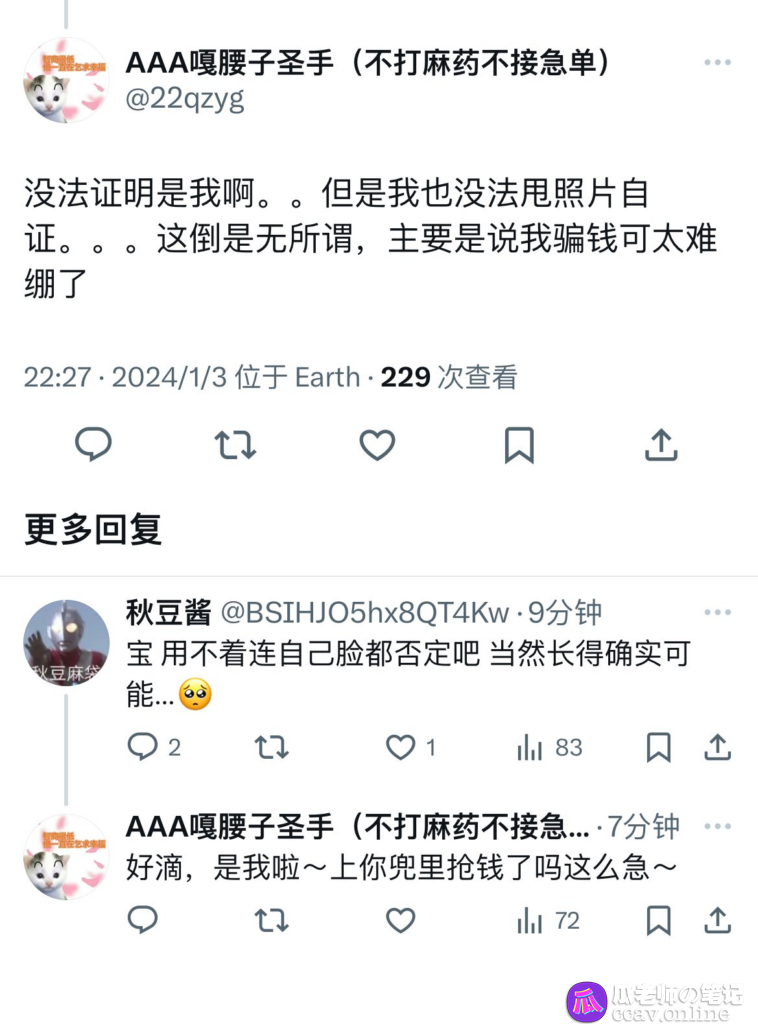Share the main @22qzyg tweet

(661, 445)
